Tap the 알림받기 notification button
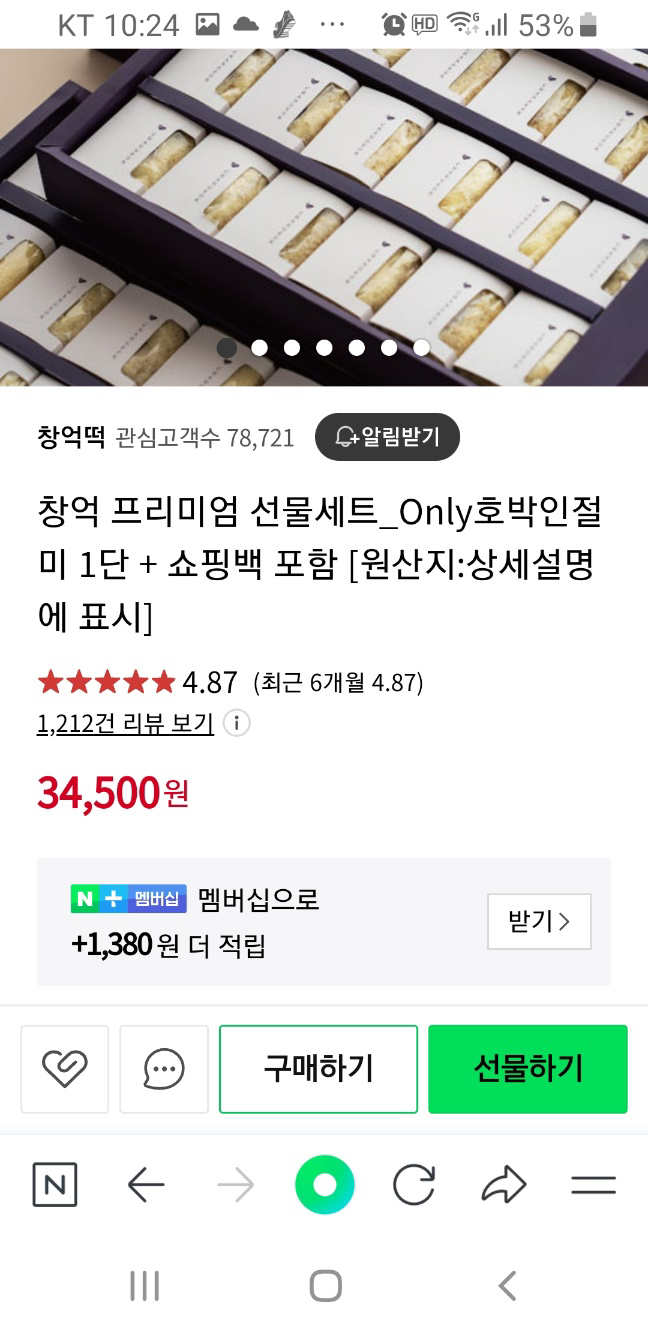The width and height of the screenshot is (648, 1332). [x=387, y=437]
